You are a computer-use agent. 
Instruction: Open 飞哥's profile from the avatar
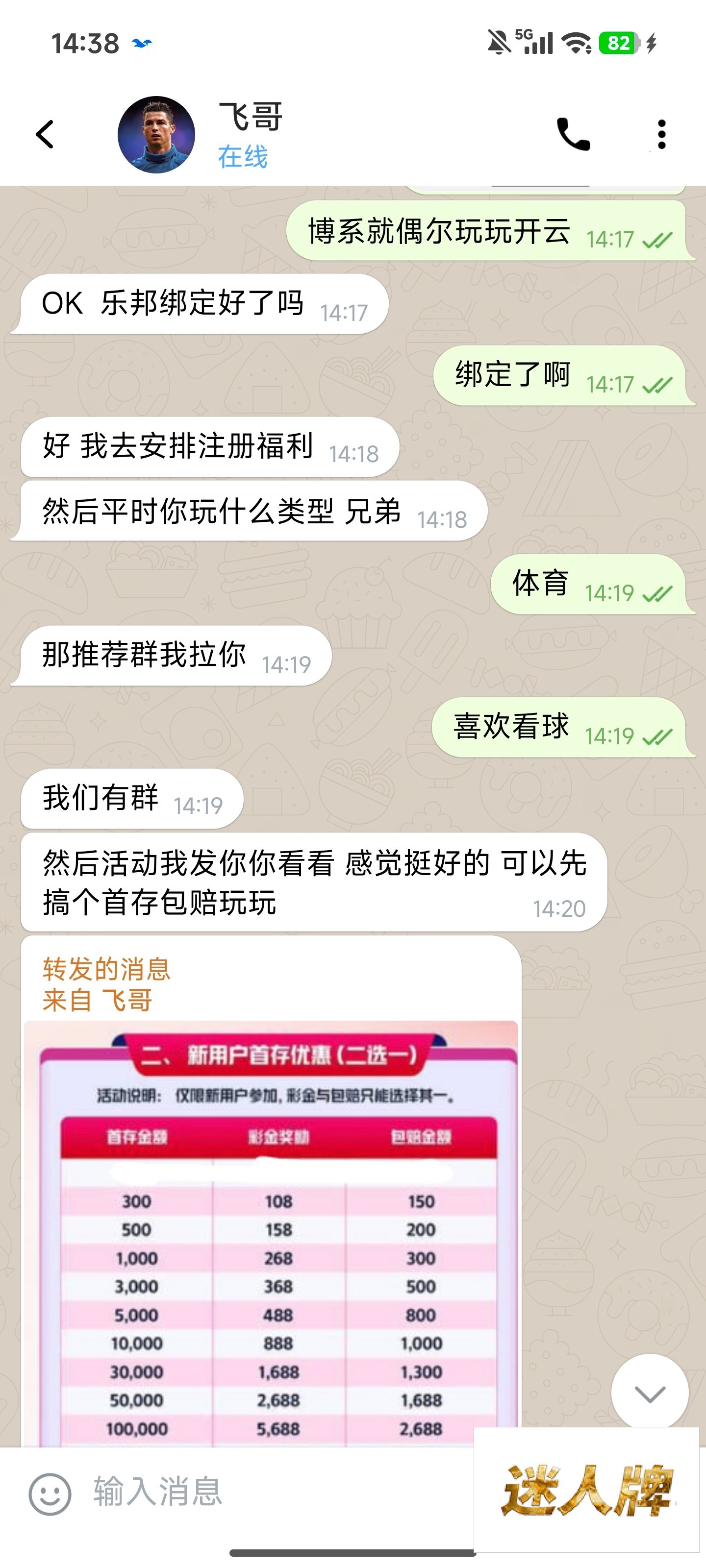click(x=156, y=135)
